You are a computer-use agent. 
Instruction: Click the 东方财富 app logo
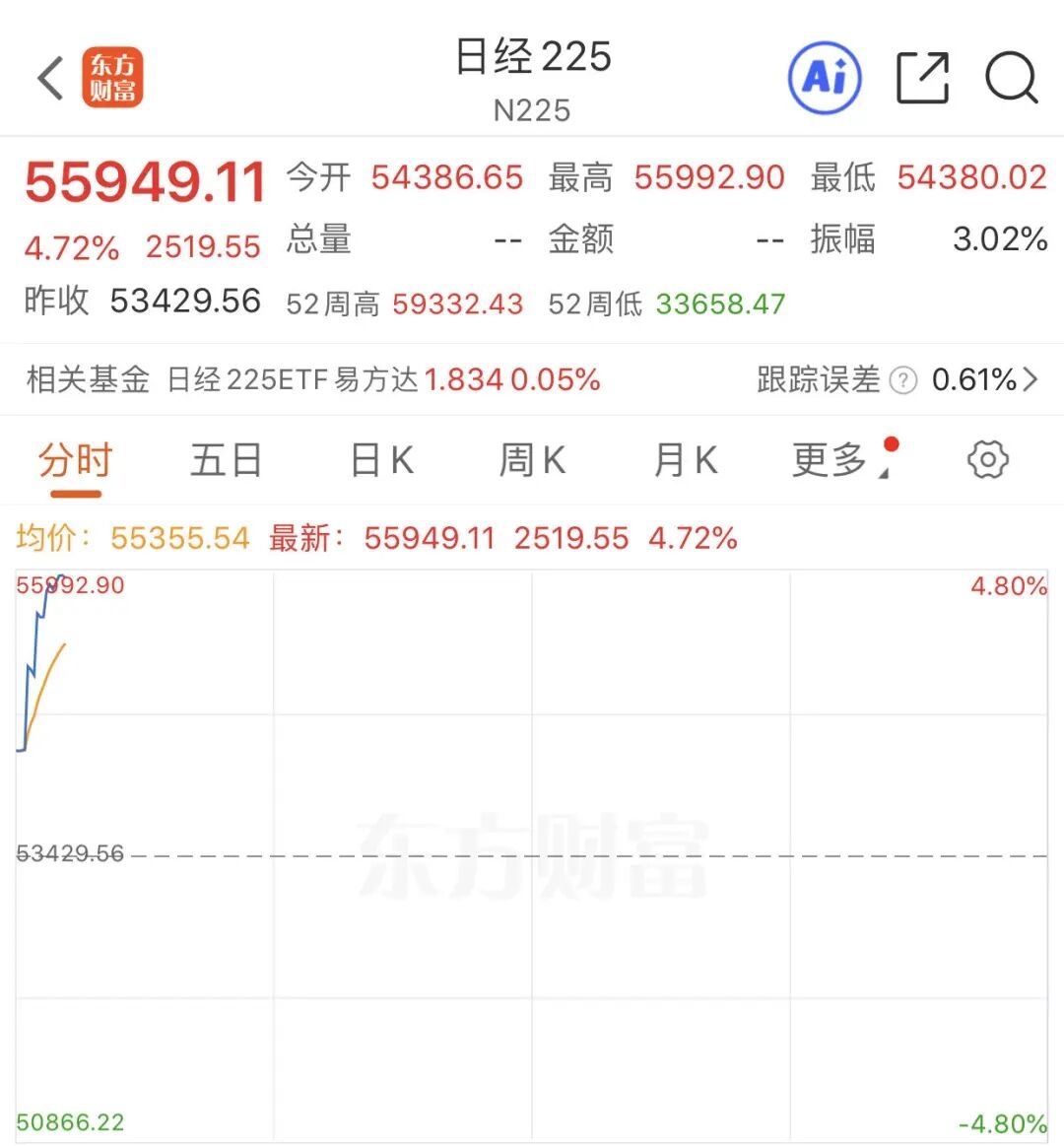tap(111, 79)
